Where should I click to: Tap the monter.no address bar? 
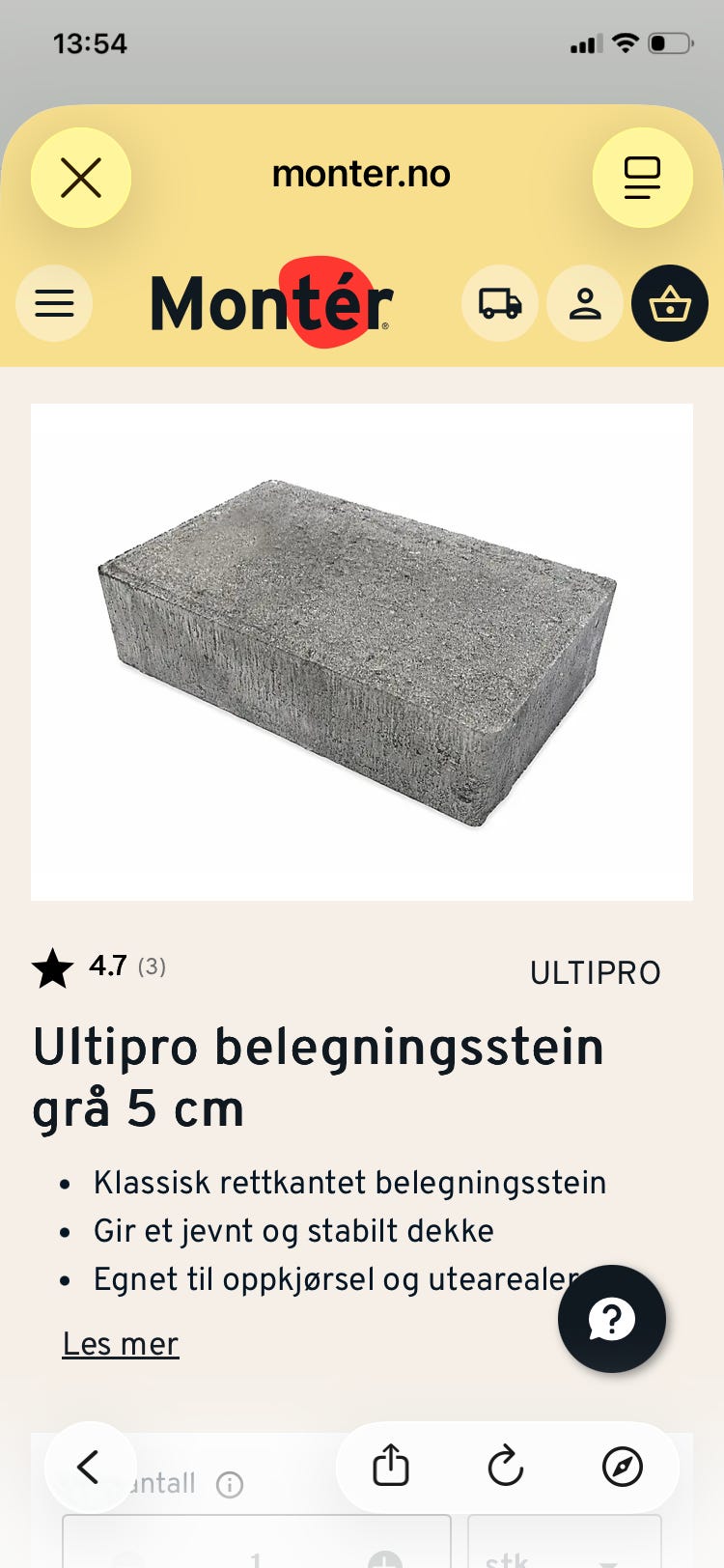(x=361, y=174)
